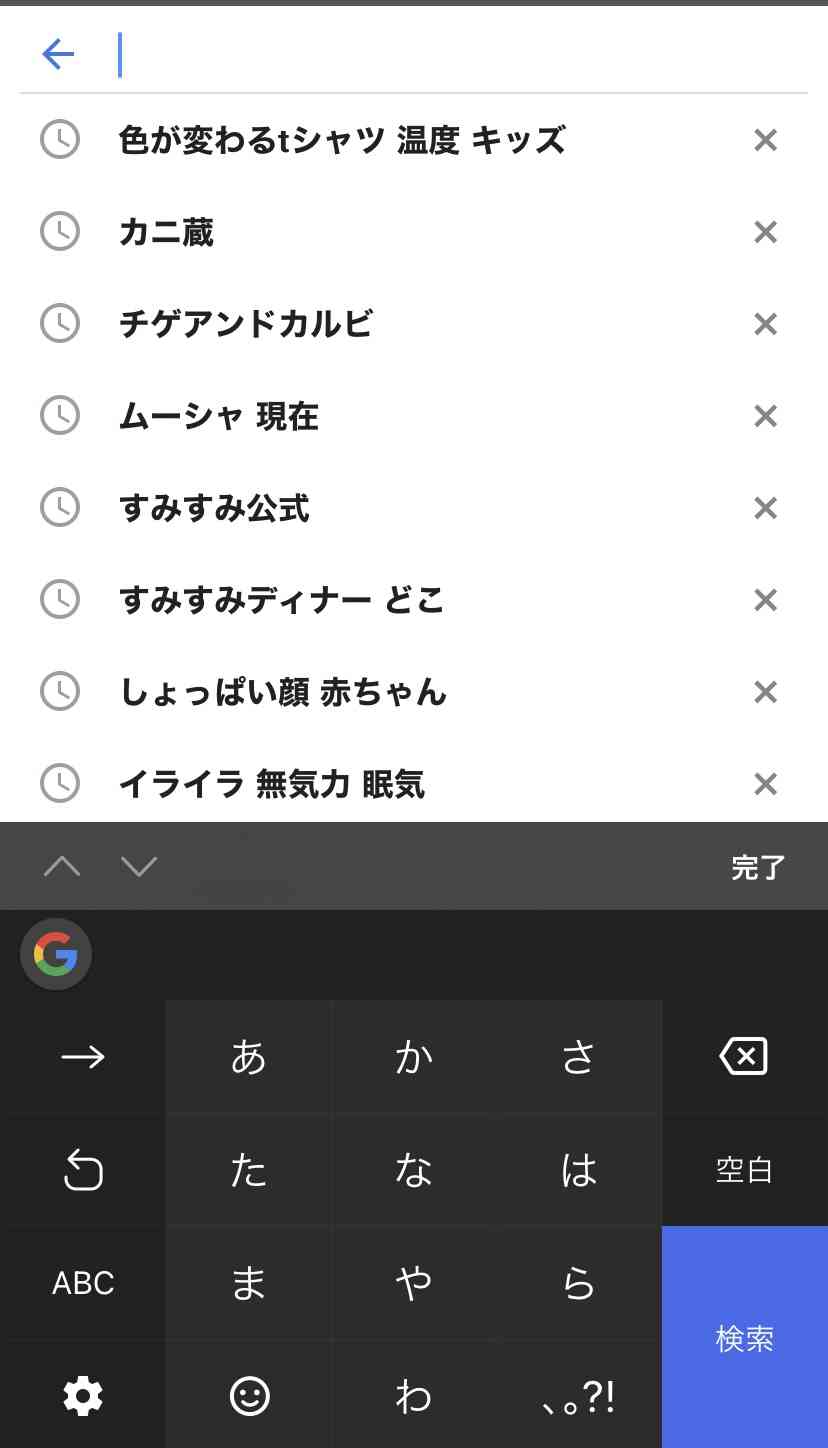Viewport: 828px width, 1448px height.
Task: Open the emoji picker on the keyboard
Action: click(247, 1398)
